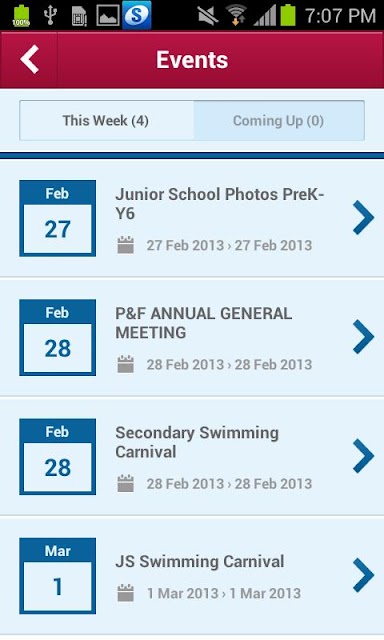Switch to the Coming Up (0) tab

(x=279, y=121)
